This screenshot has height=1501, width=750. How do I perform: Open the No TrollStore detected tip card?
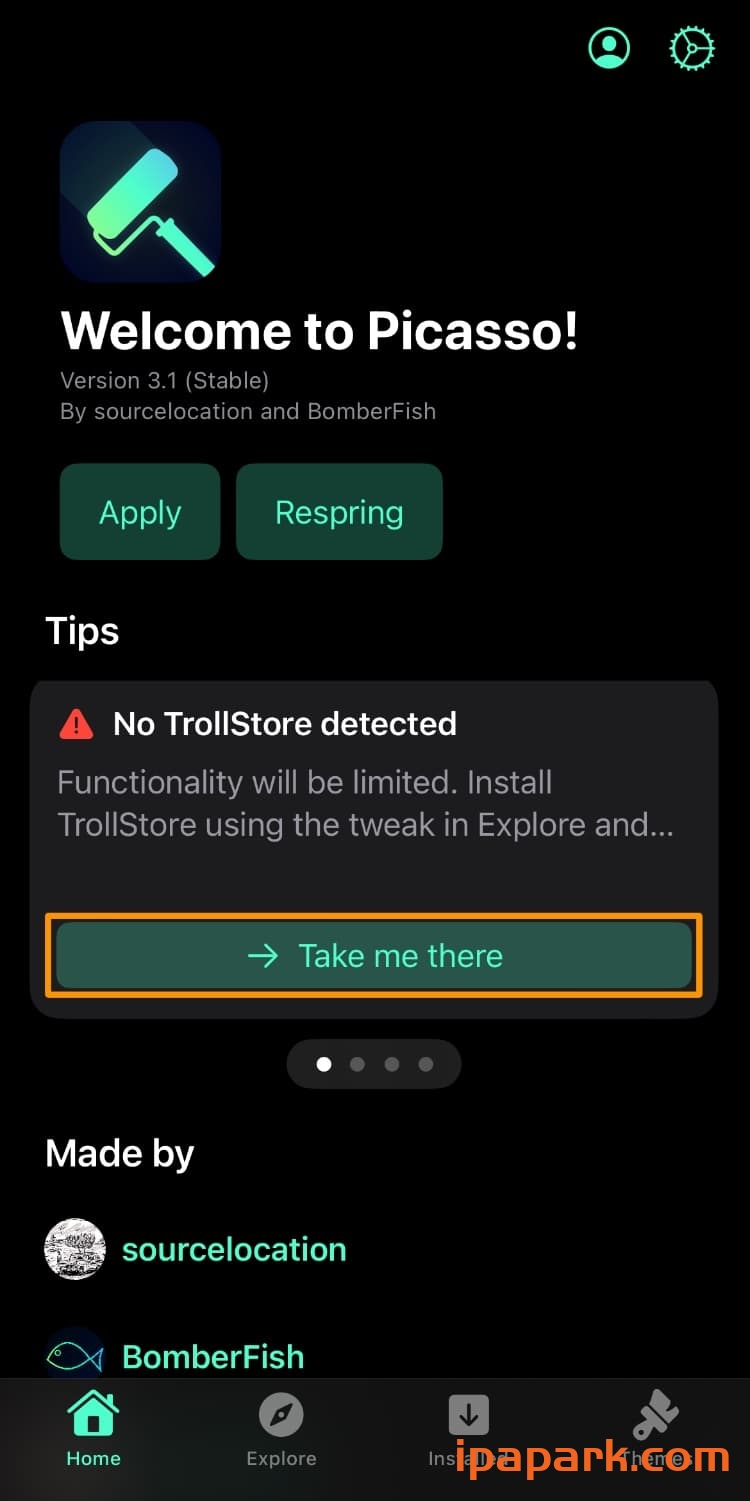(x=374, y=780)
